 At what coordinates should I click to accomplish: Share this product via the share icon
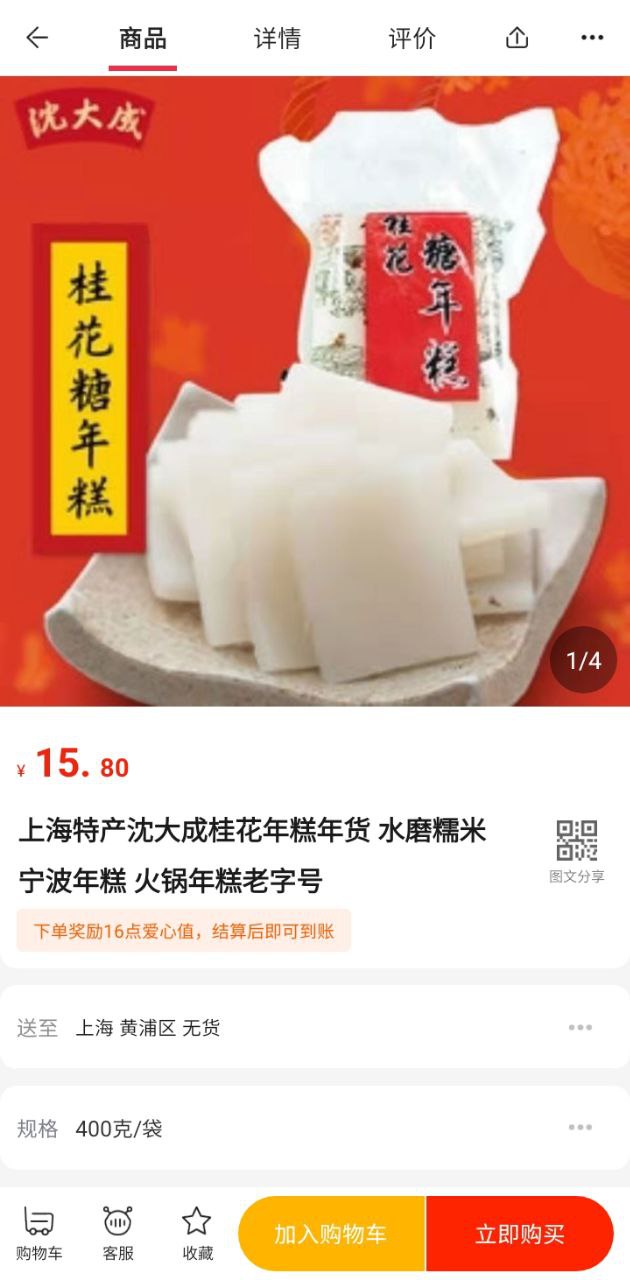pyautogui.click(x=517, y=38)
